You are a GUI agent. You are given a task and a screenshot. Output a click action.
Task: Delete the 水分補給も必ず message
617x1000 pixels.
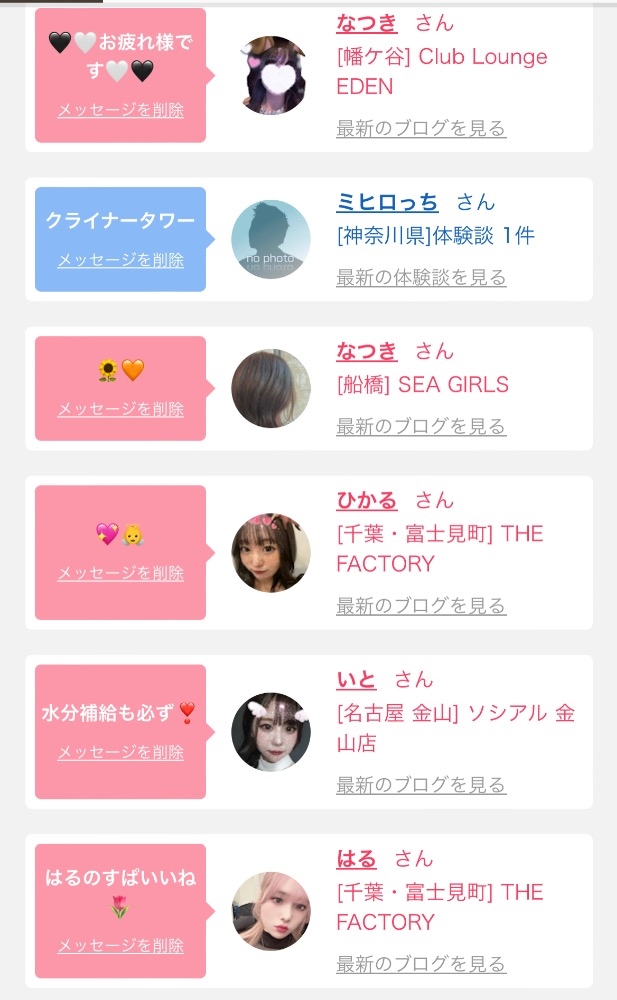[x=120, y=752]
